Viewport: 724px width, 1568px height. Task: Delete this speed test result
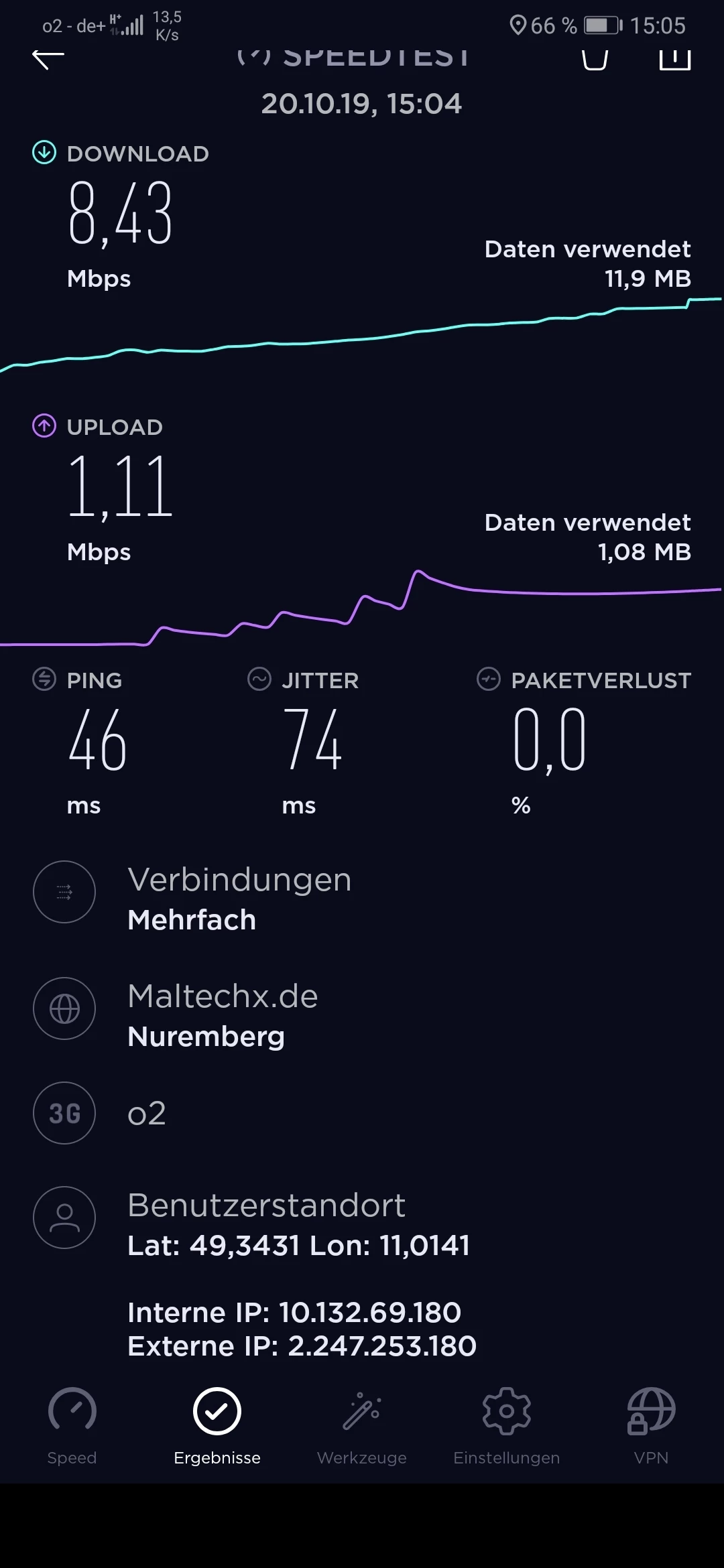pos(595,59)
